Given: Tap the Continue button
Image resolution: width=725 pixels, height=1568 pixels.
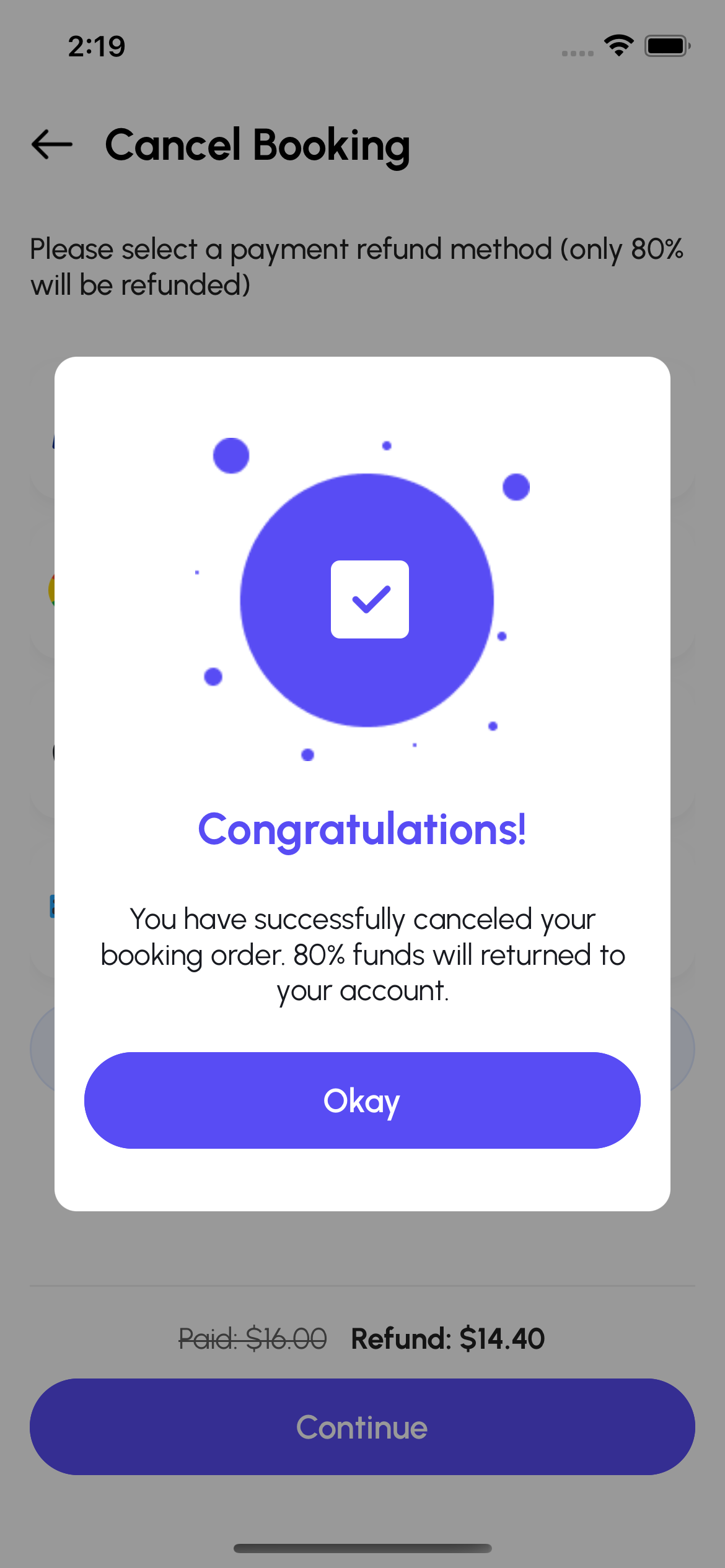Looking at the screenshot, I should pyautogui.click(x=362, y=1427).
